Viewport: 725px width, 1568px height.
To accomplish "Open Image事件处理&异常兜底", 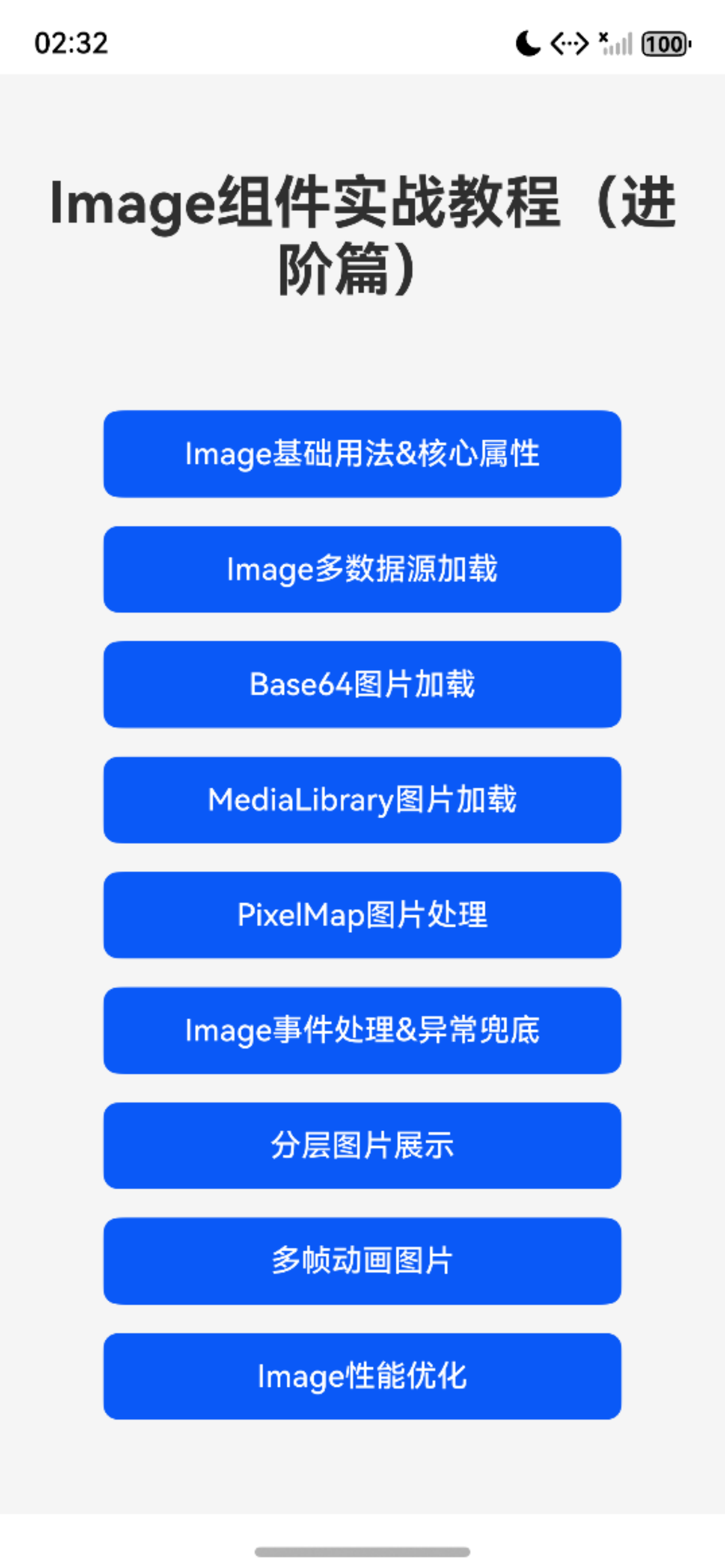I will pyautogui.click(x=362, y=1031).
